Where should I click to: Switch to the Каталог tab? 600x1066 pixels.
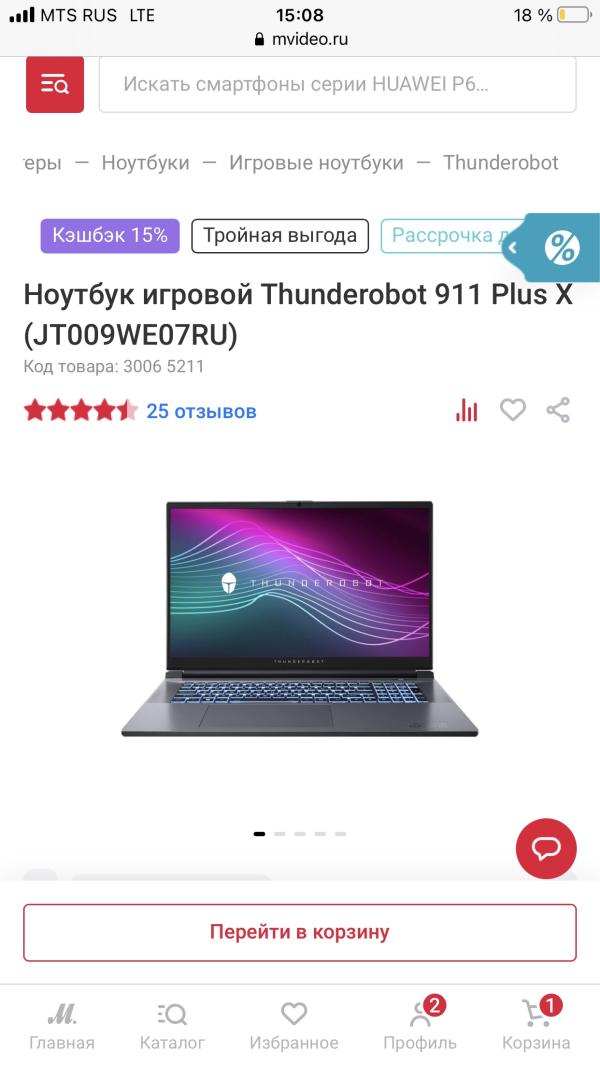[172, 1025]
